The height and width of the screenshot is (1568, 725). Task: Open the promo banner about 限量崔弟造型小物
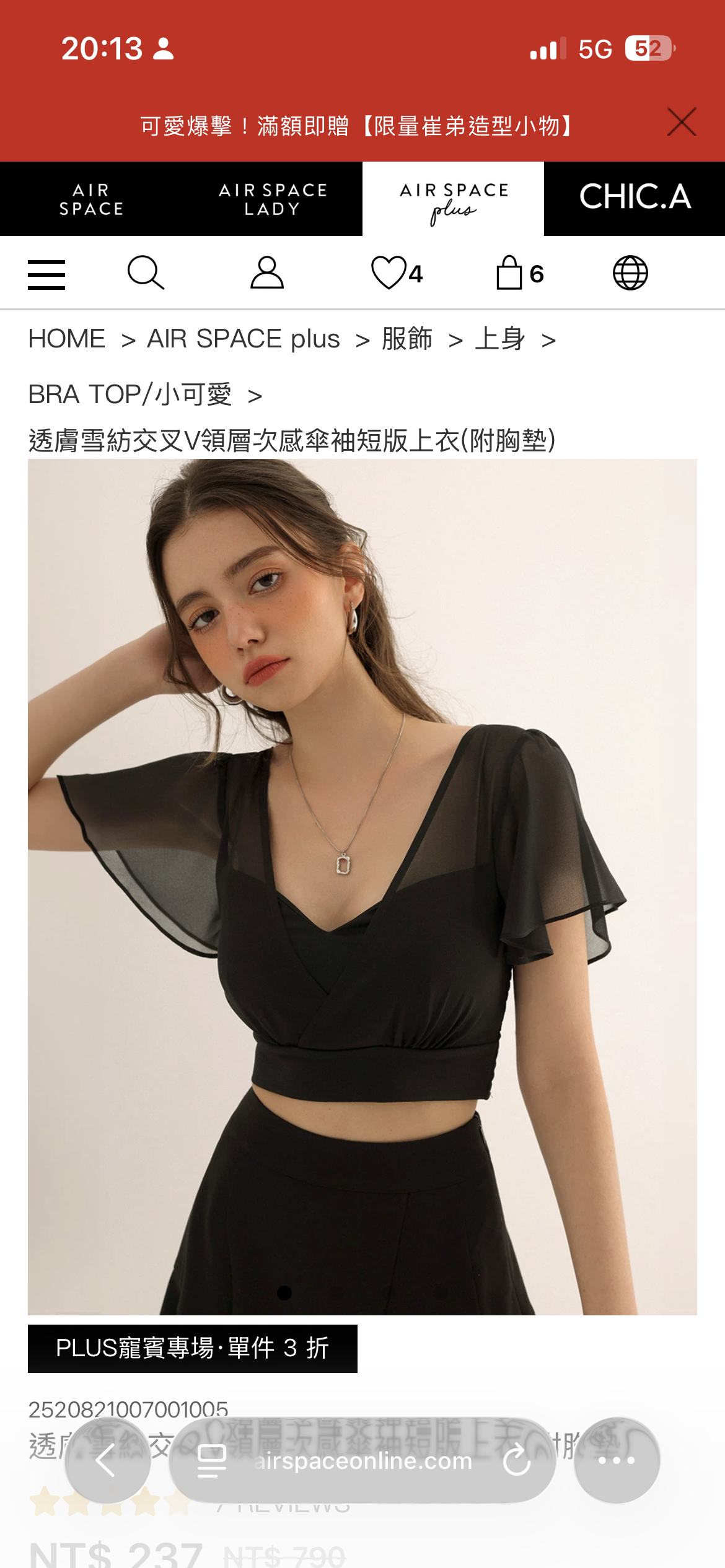click(356, 126)
